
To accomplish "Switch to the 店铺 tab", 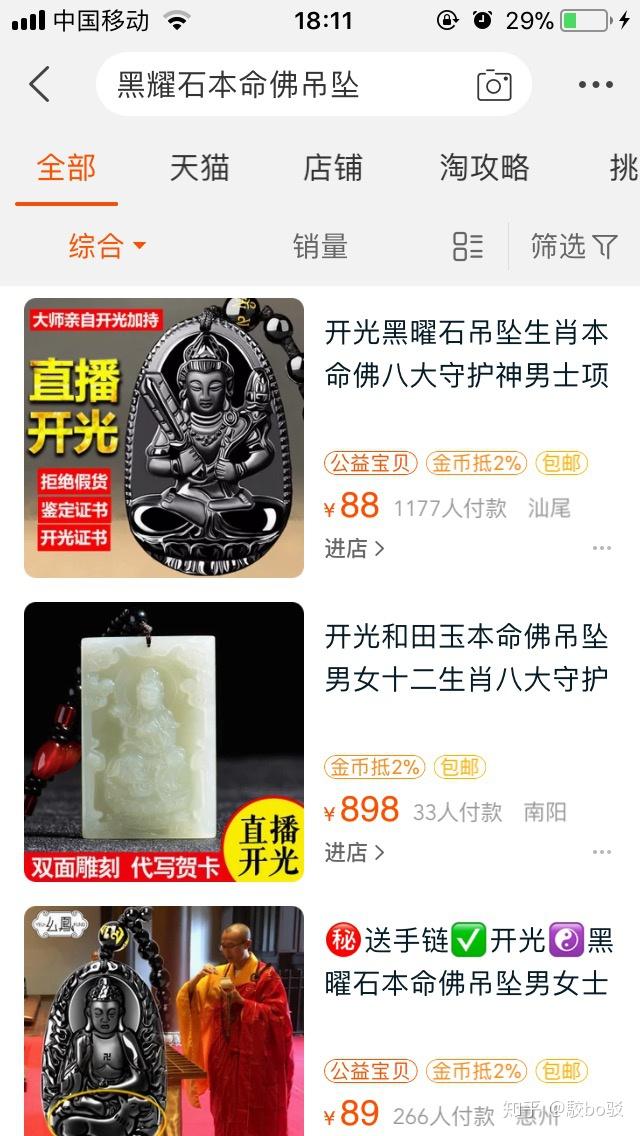I will [332, 168].
